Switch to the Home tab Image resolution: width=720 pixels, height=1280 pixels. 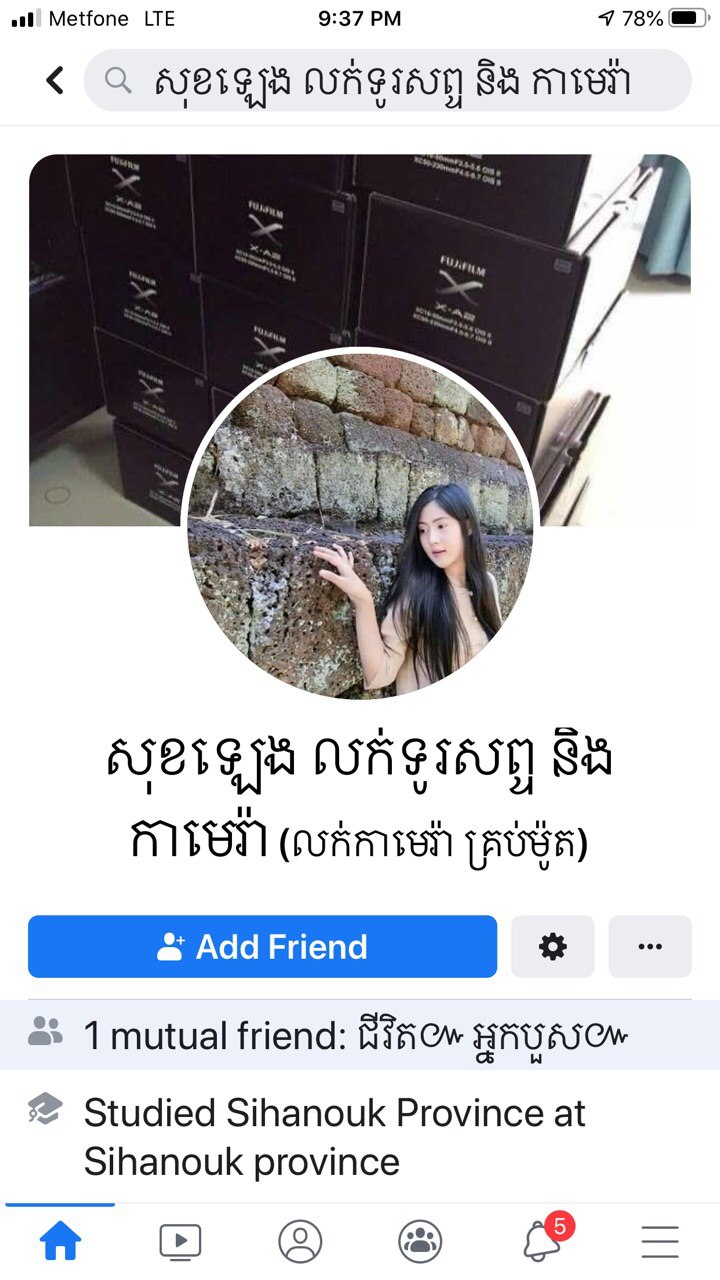(x=60, y=1242)
